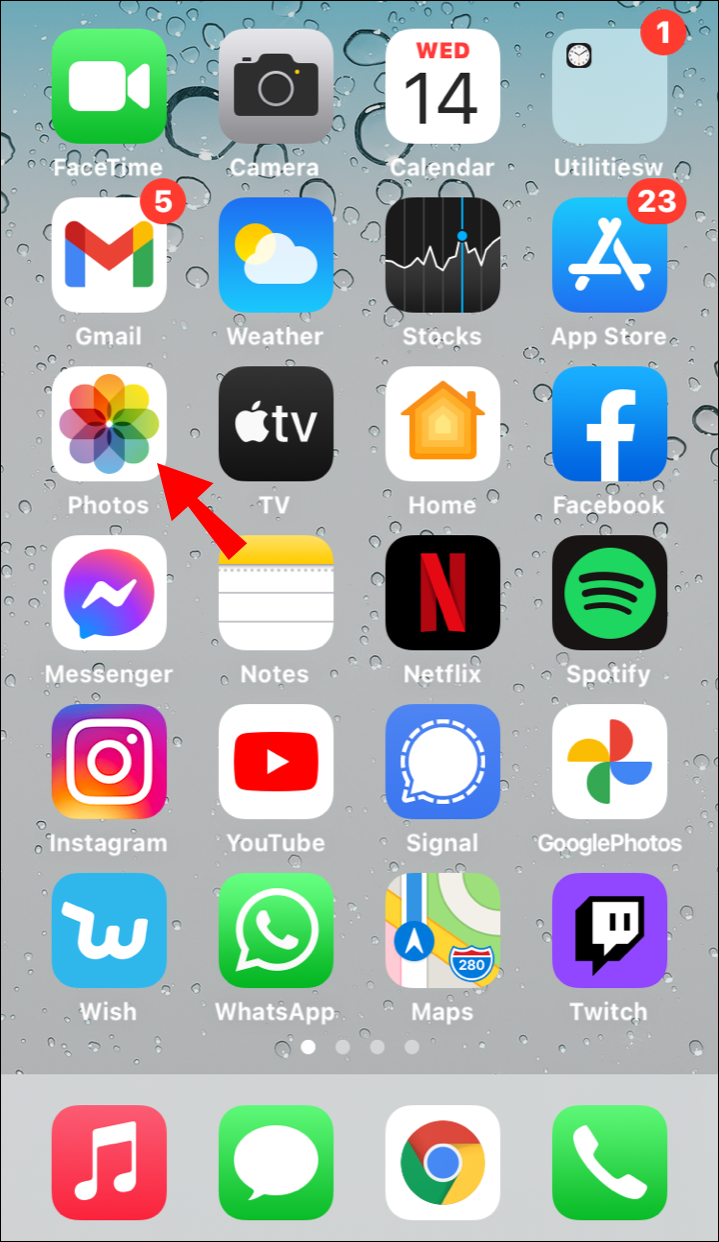Open the Home app
719x1242 pixels.
pos(442,424)
